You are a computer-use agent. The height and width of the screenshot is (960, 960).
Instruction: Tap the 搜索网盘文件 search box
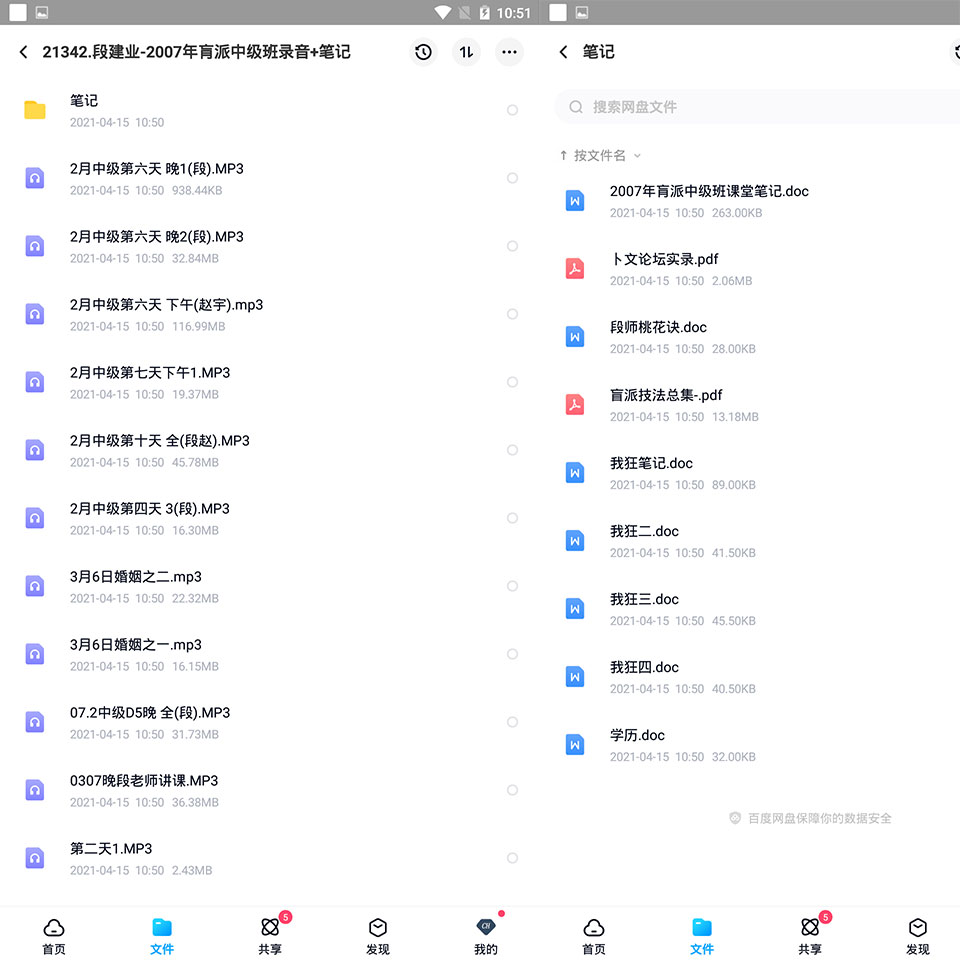coord(757,107)
